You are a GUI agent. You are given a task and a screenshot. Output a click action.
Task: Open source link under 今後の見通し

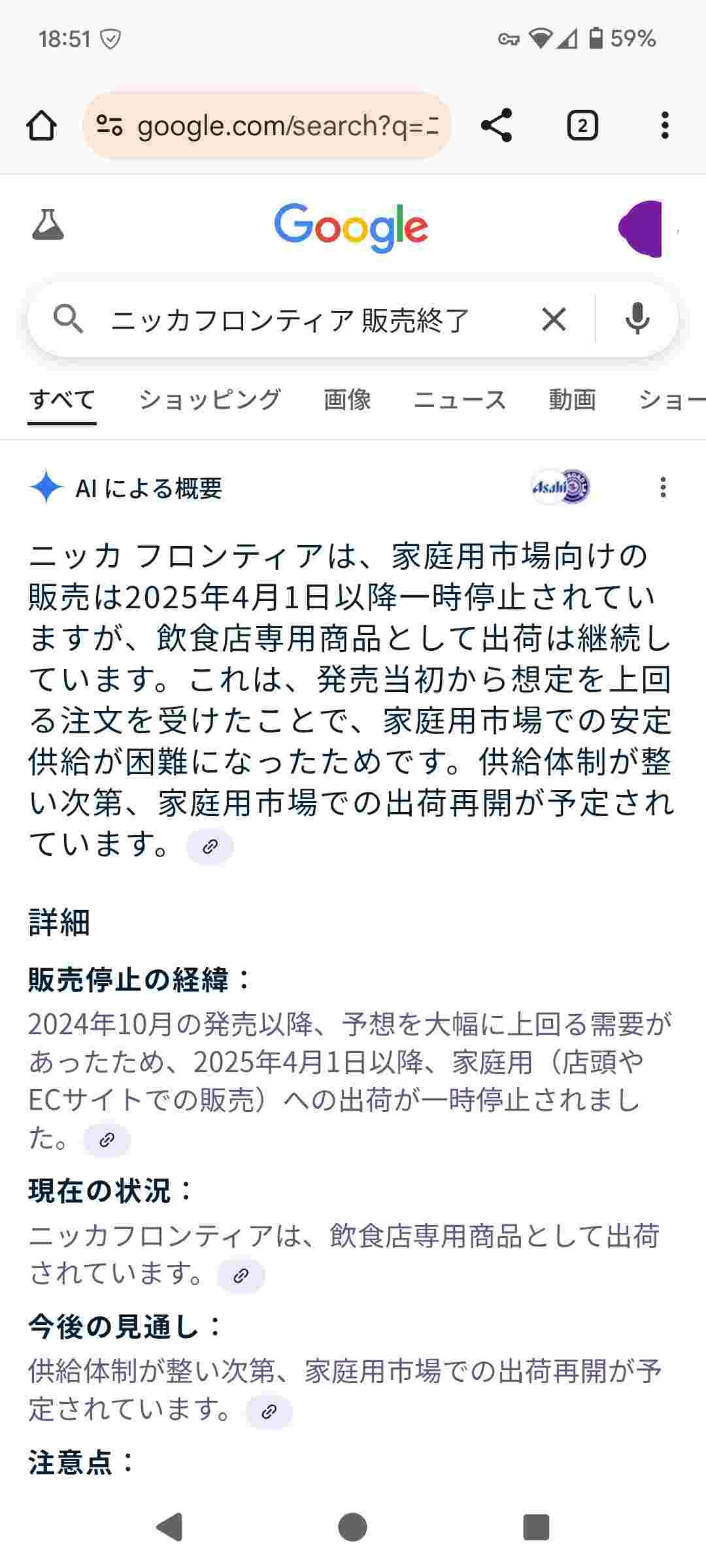coord(269,1412)
